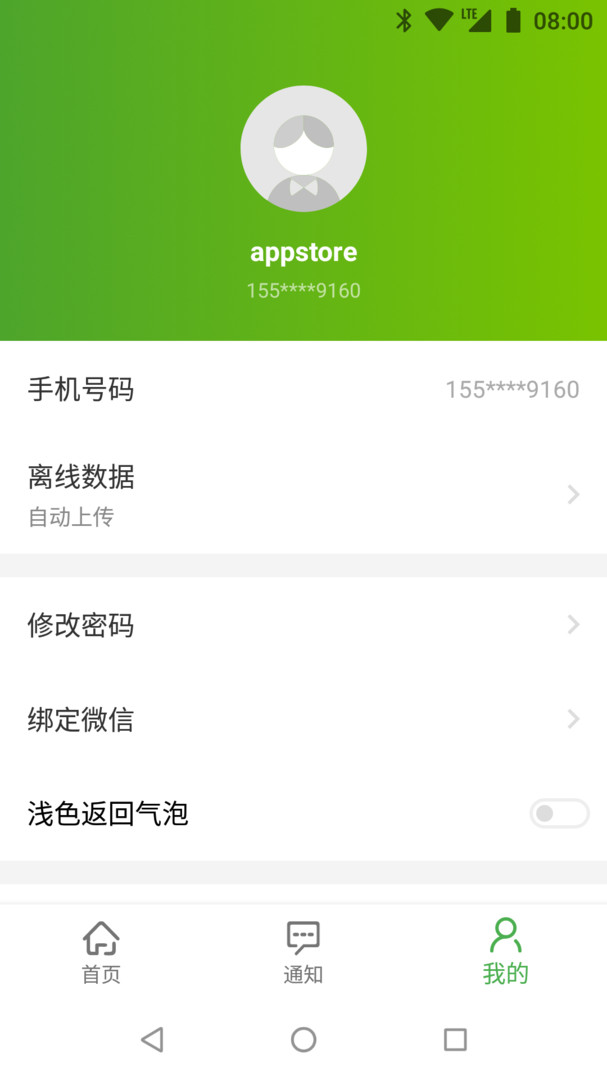Tap the profile avatar picture
607x1080 pixels.
coord(303,149)
